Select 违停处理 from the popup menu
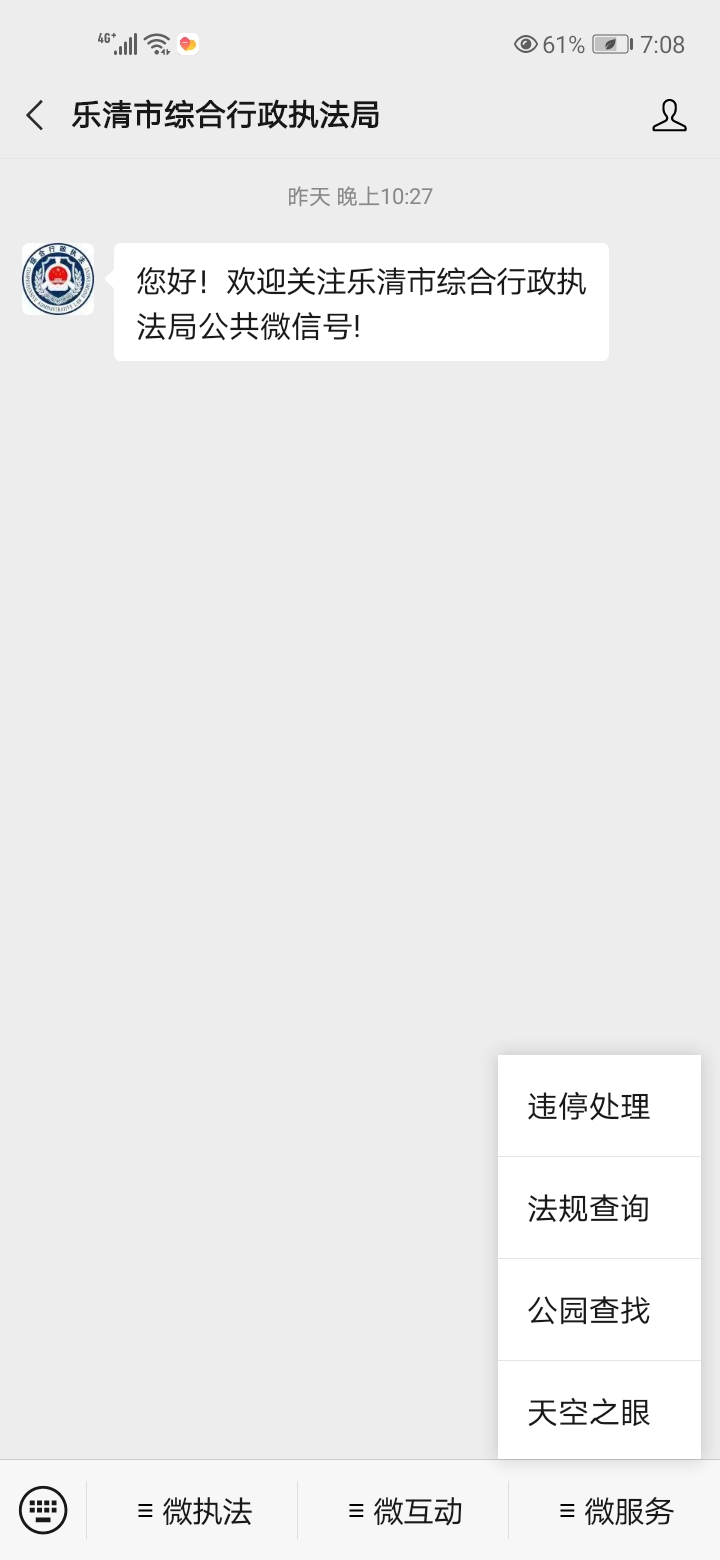The width and height of the screenshot is (720, 1560). 599,1106
